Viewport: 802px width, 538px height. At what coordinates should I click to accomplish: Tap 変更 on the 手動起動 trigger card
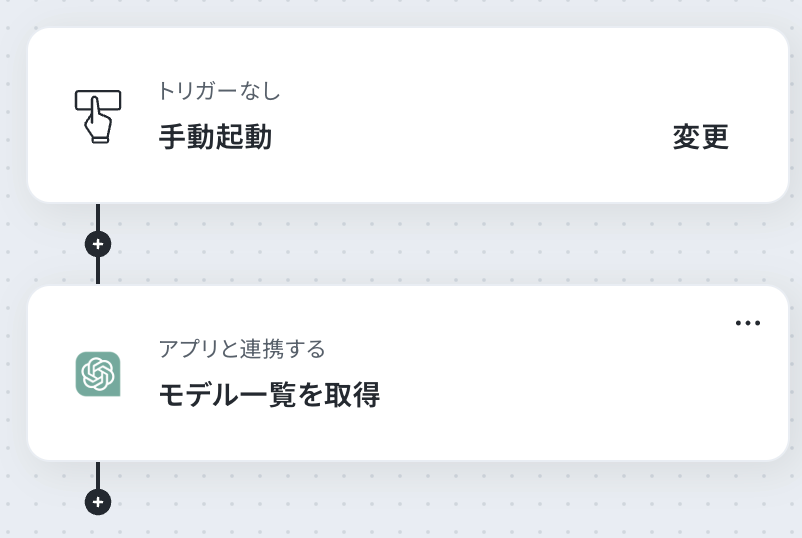[700, 137]
